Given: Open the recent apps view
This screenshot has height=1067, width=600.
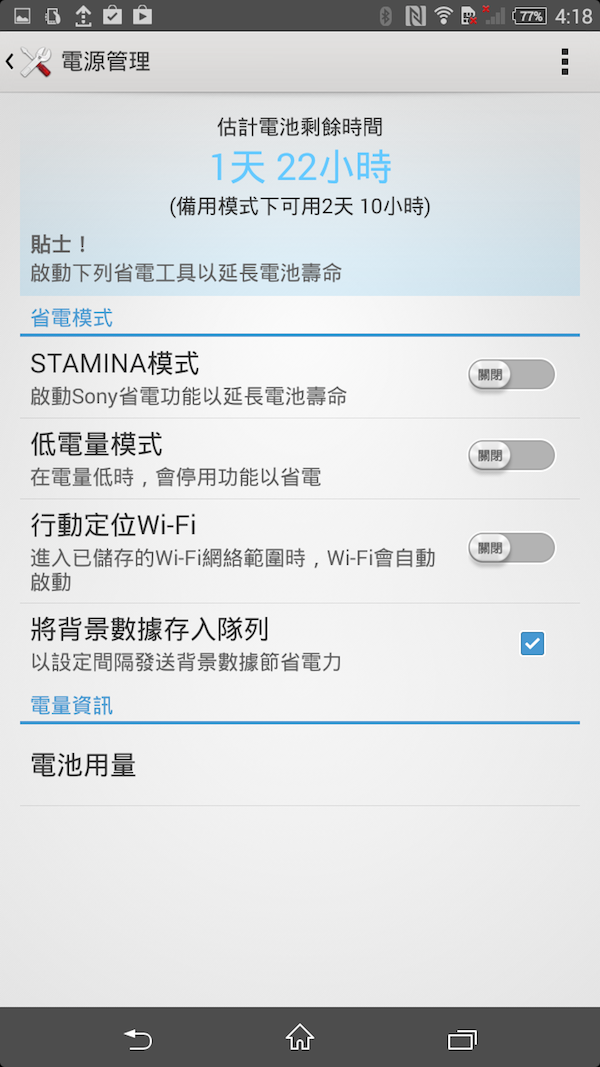Looking at the screenshot, I should [462, 1038].
